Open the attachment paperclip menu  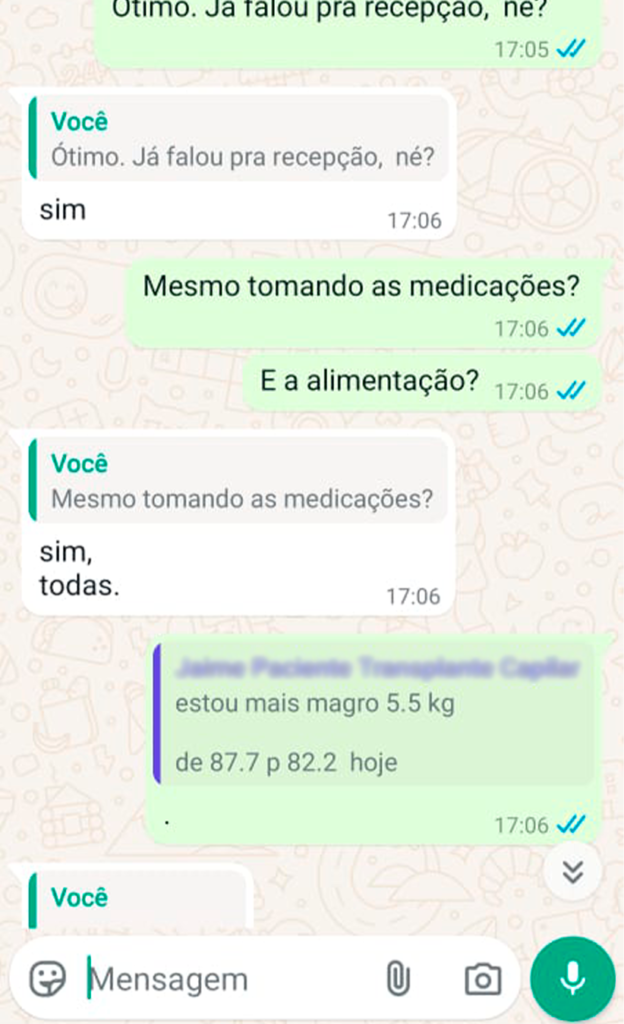tap(398, 978)
